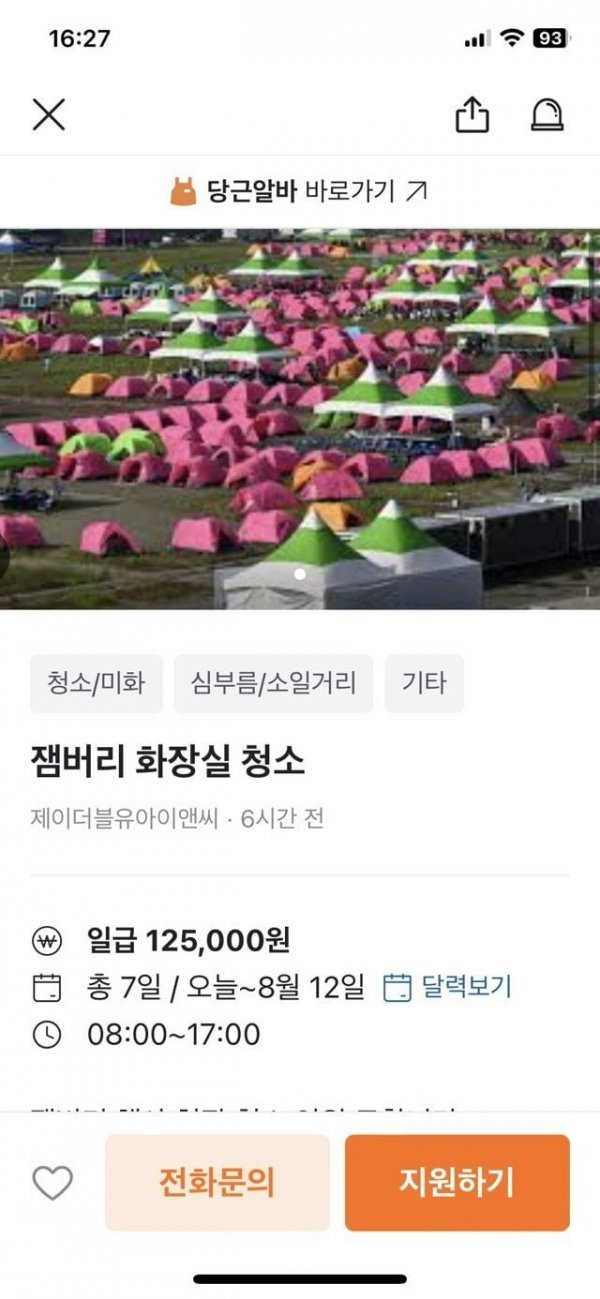The image size is (600, 1299).
Task: Select the 심부름/소일거리 category chip
Action: (x=273, y=684)
